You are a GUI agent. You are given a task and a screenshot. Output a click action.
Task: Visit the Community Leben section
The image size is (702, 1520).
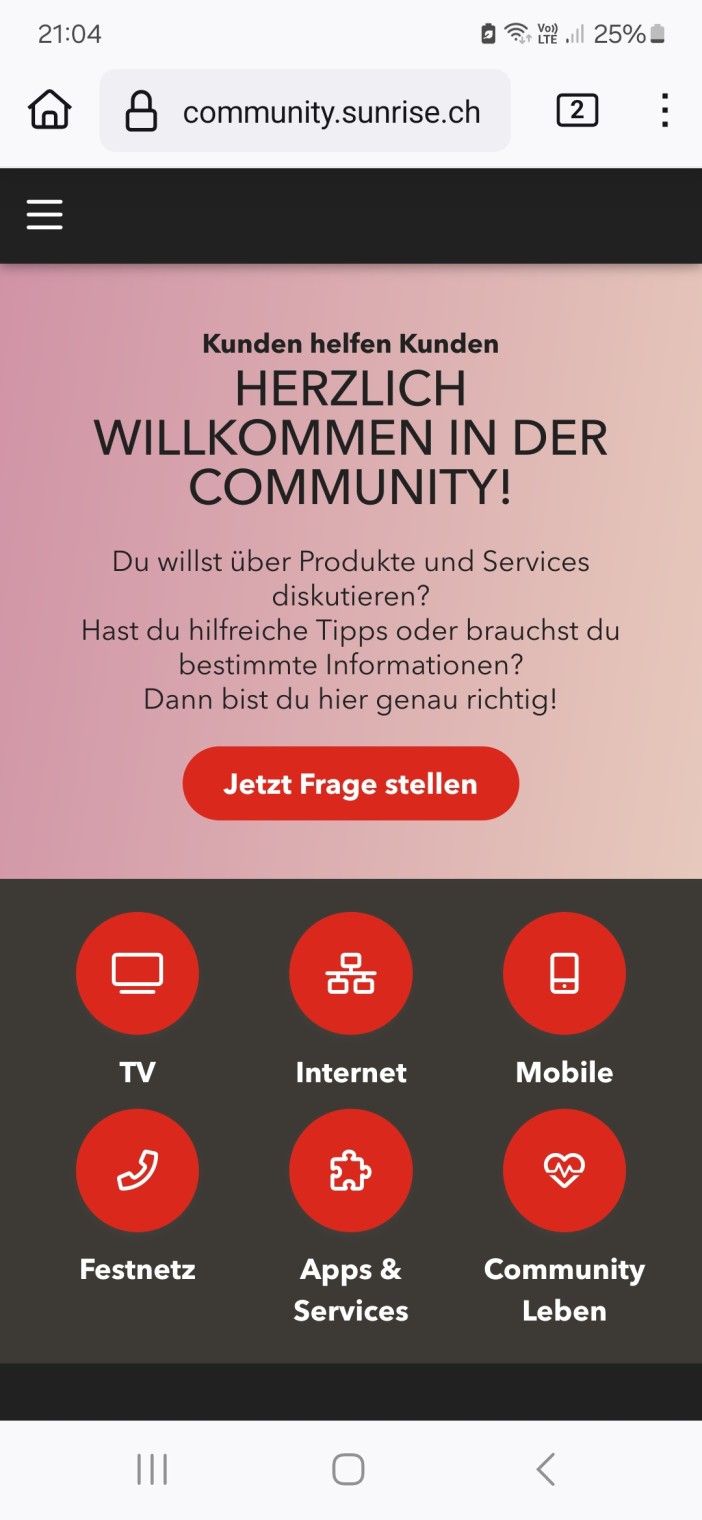[564, 1171]
